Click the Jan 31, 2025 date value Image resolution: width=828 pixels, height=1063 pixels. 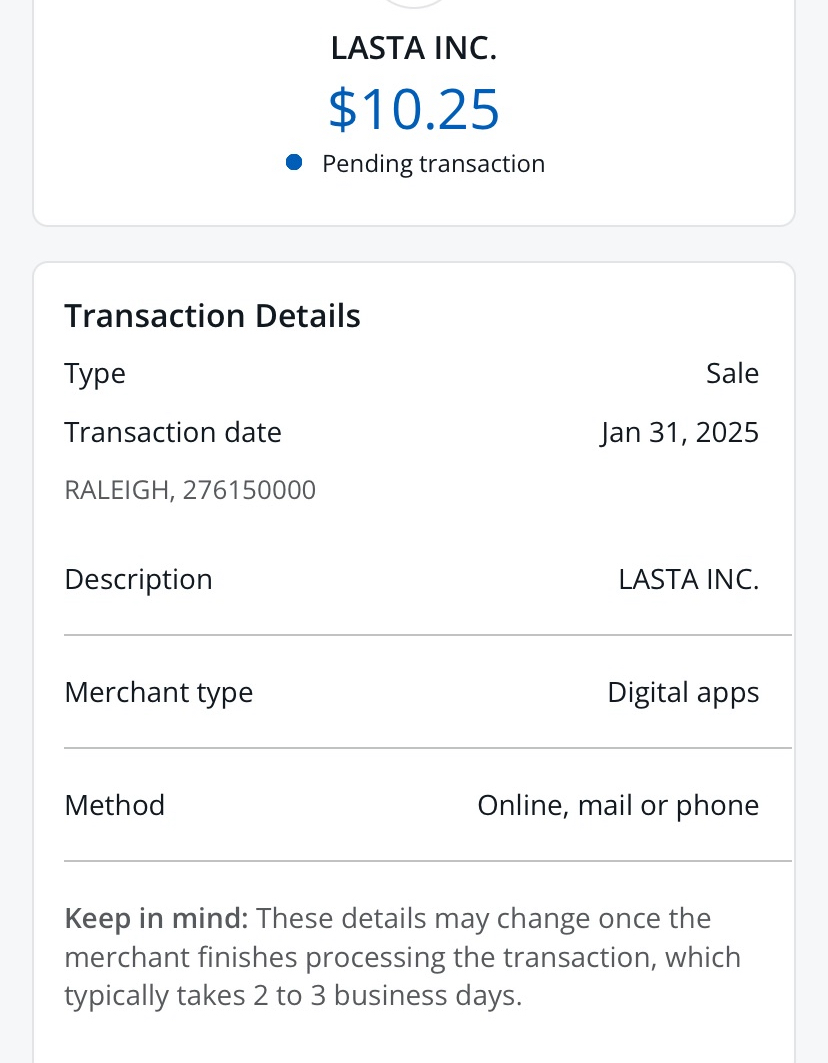680,432
